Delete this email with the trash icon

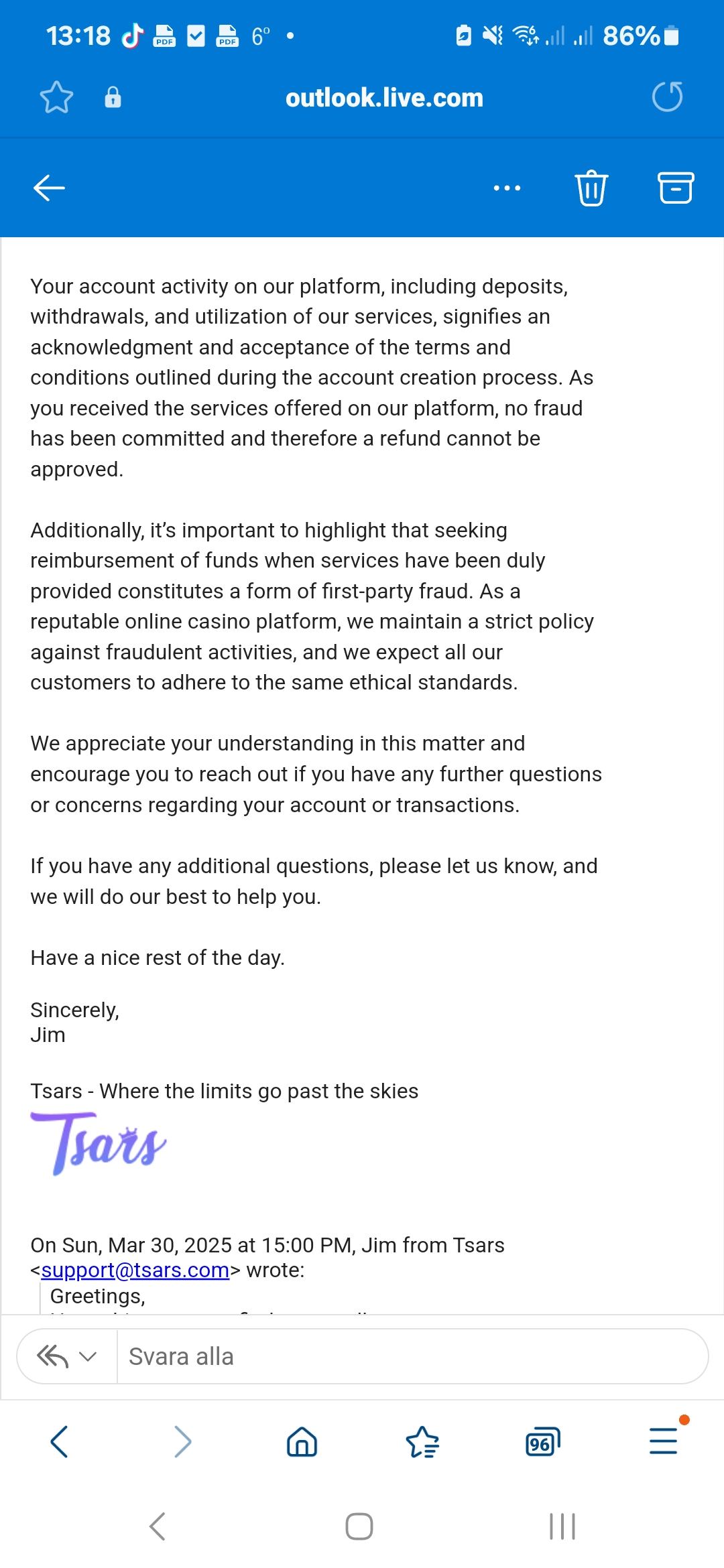(x=591, y=188)
